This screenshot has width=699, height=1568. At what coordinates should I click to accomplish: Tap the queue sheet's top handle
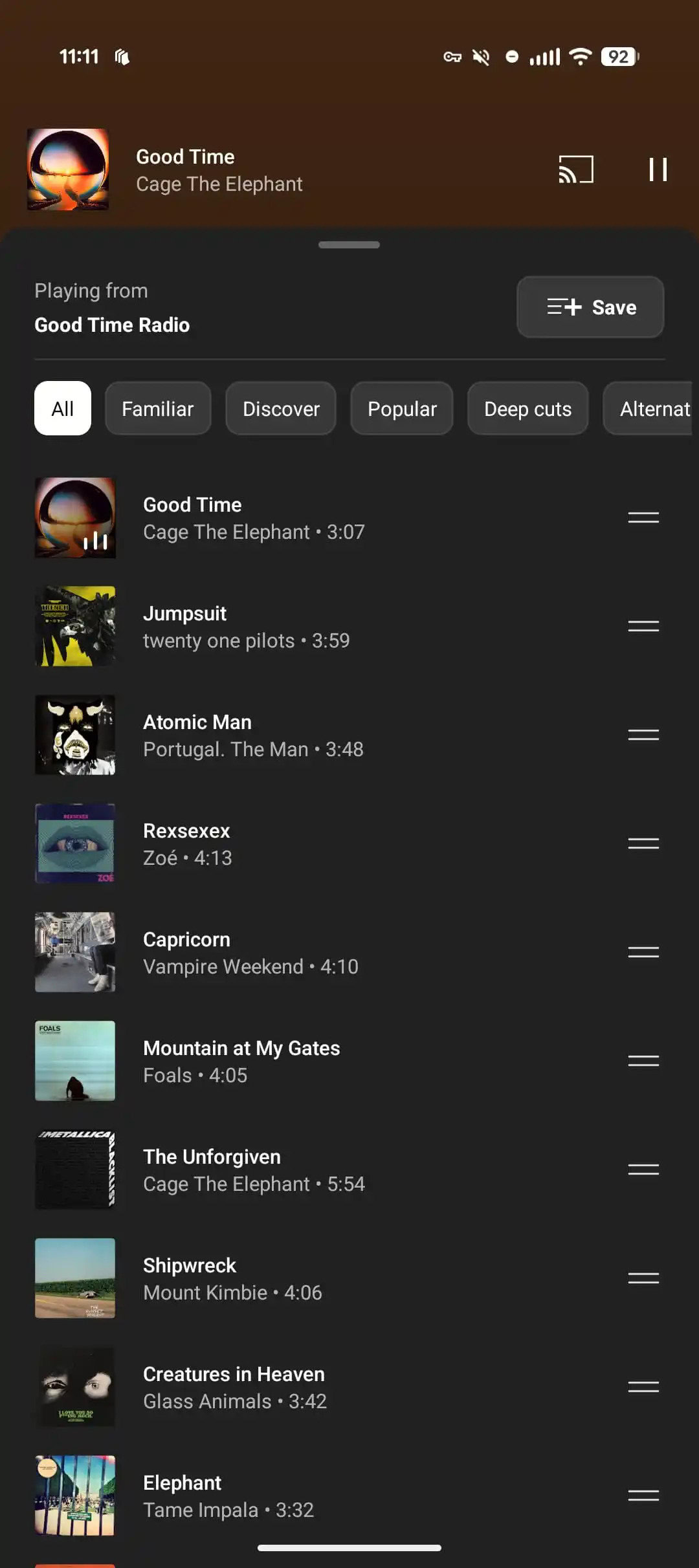pos(349,245)
